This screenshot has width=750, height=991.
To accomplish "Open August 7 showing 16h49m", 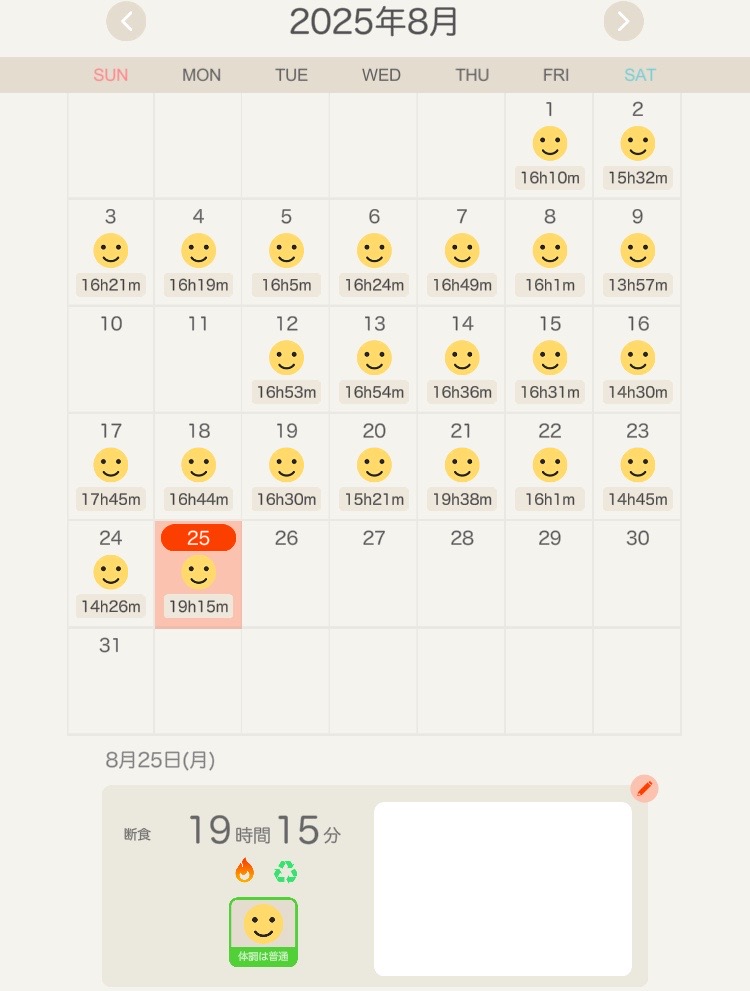I will tap(461, 253).
